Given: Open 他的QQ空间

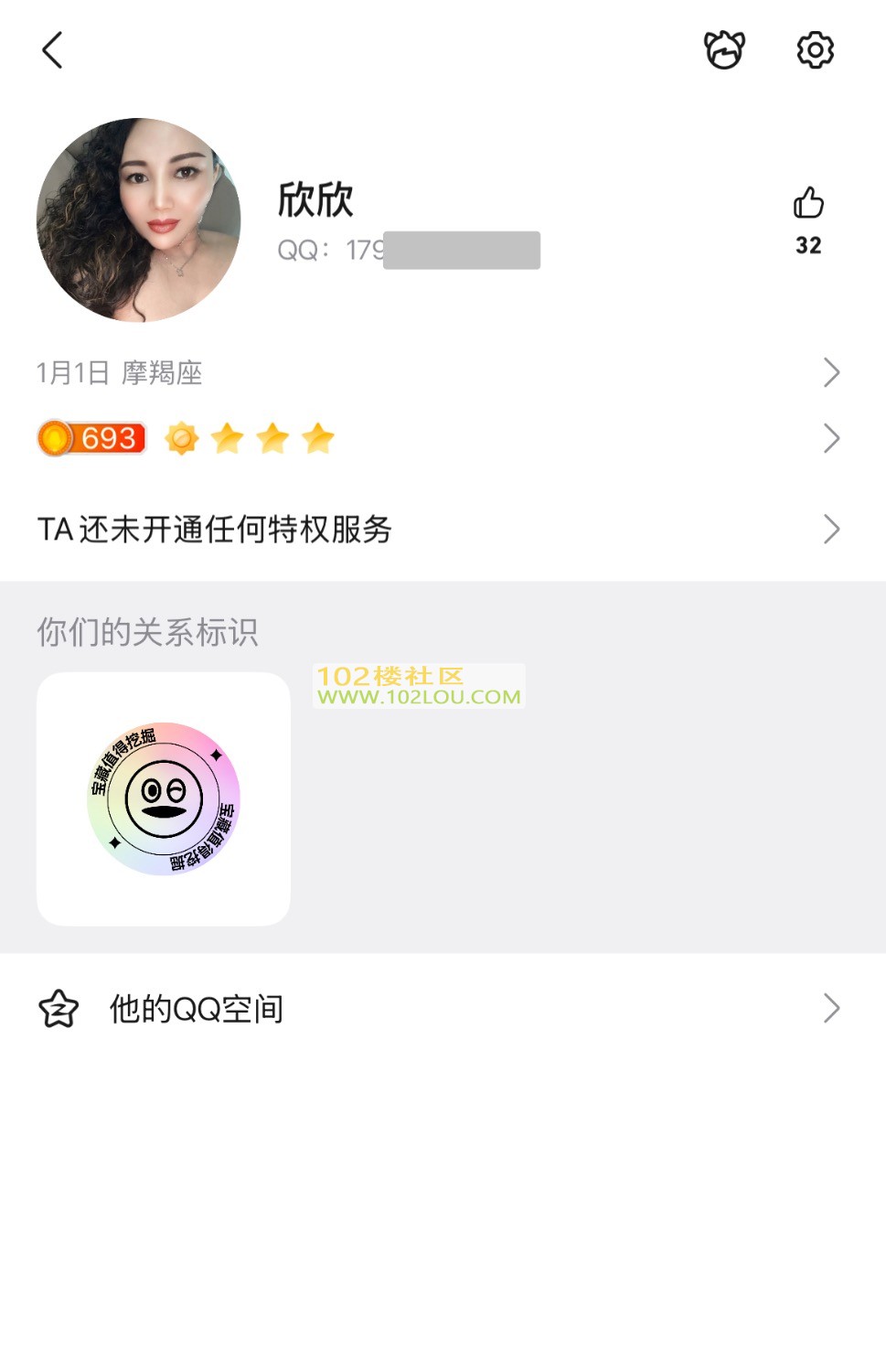Looking at the screenshot, I should pyautogui.click(x=439, y=1009).
